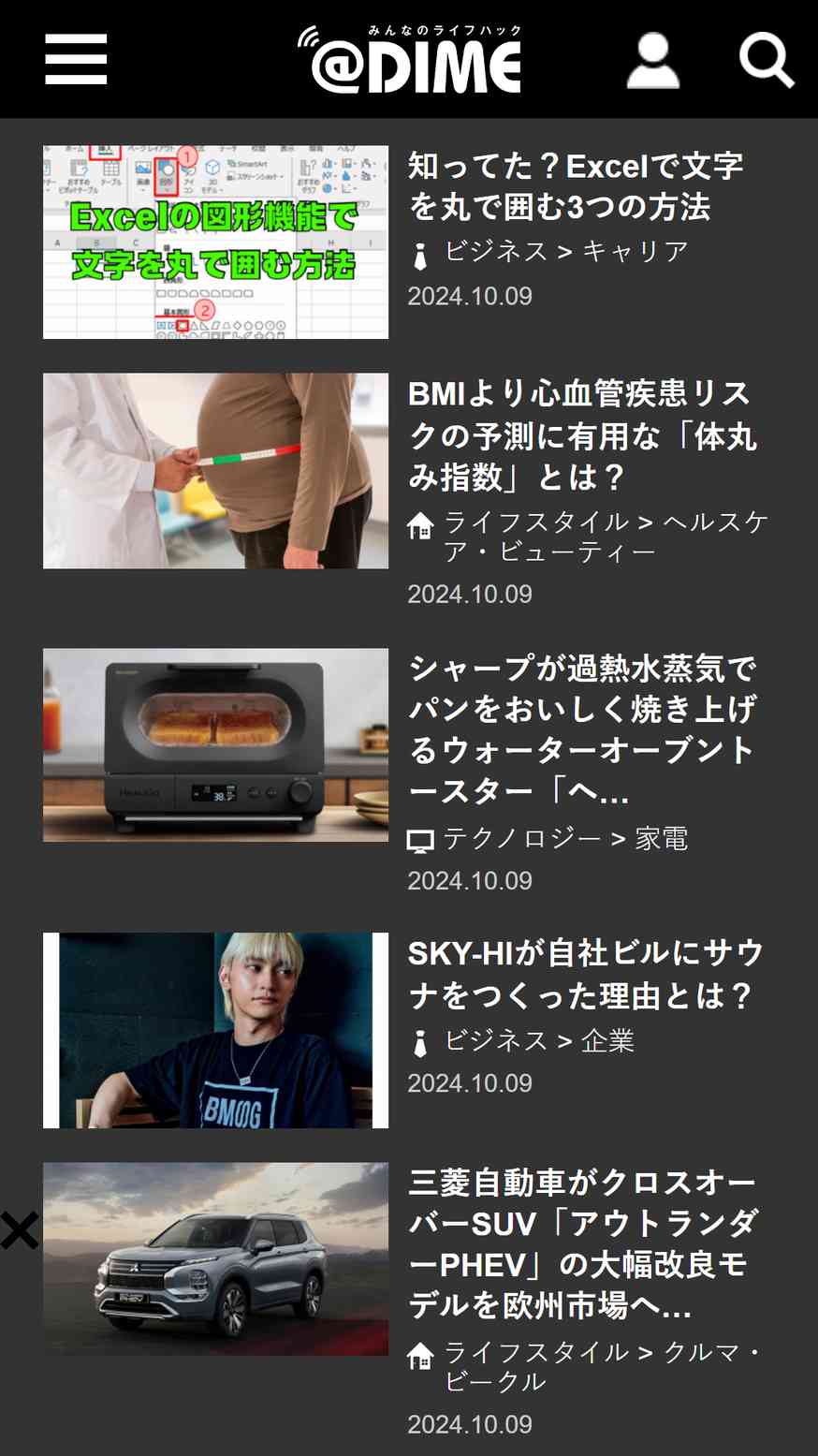The width and height of the screenshot is (818, 1456).
Task: Open the user account icon
Action: (x=652, y=61)
